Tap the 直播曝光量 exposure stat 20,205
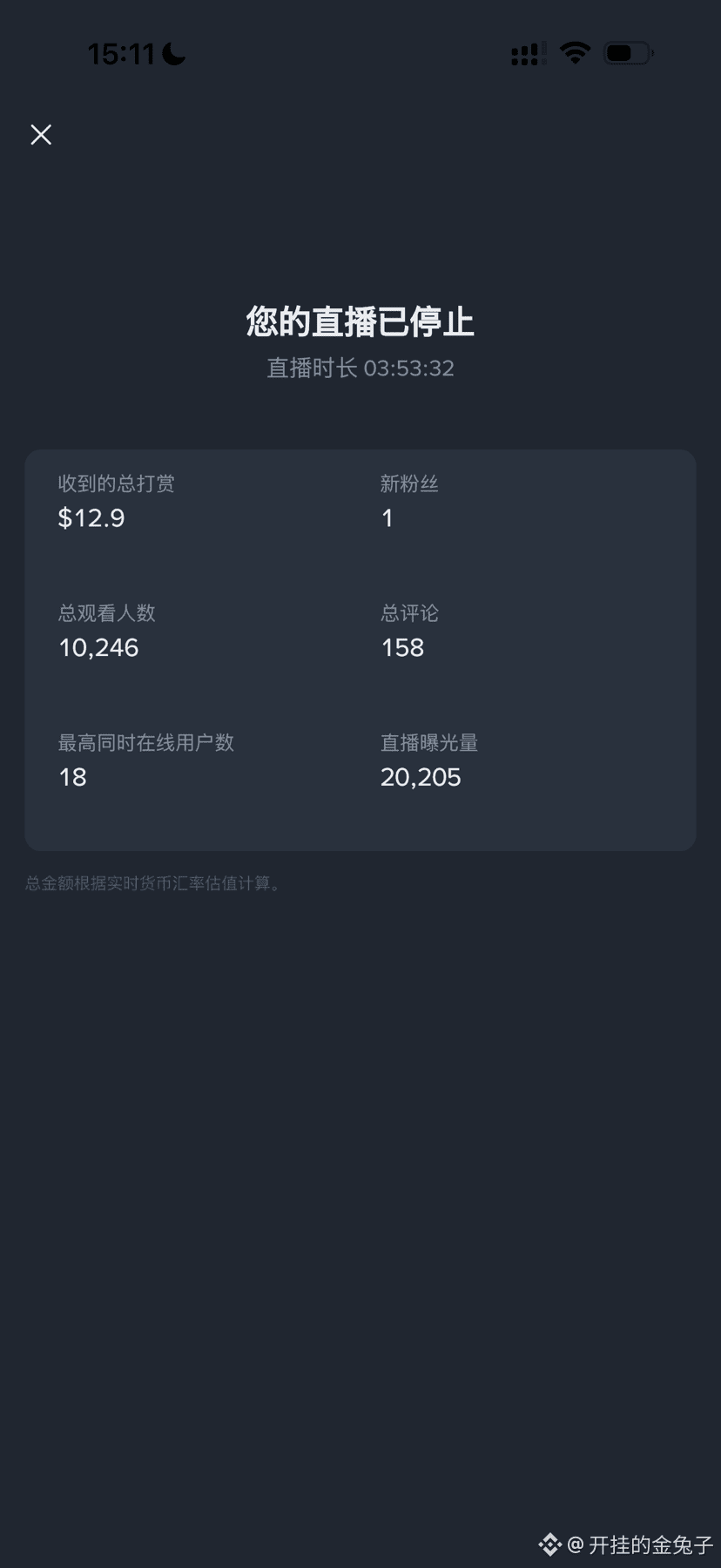The image size is (721, 1568). [x=421, y=776]
